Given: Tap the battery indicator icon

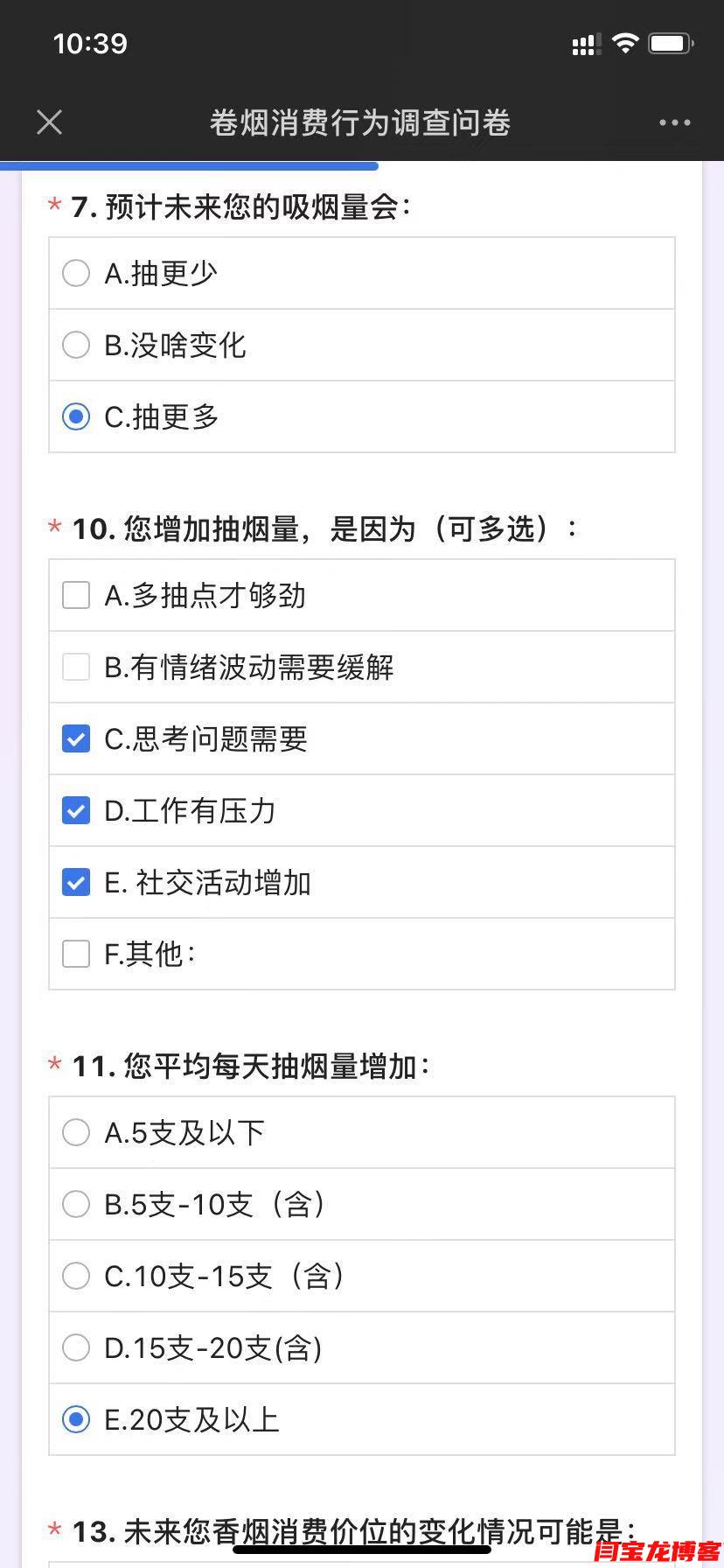Looking at the screenshot, I should pos(670,43).
